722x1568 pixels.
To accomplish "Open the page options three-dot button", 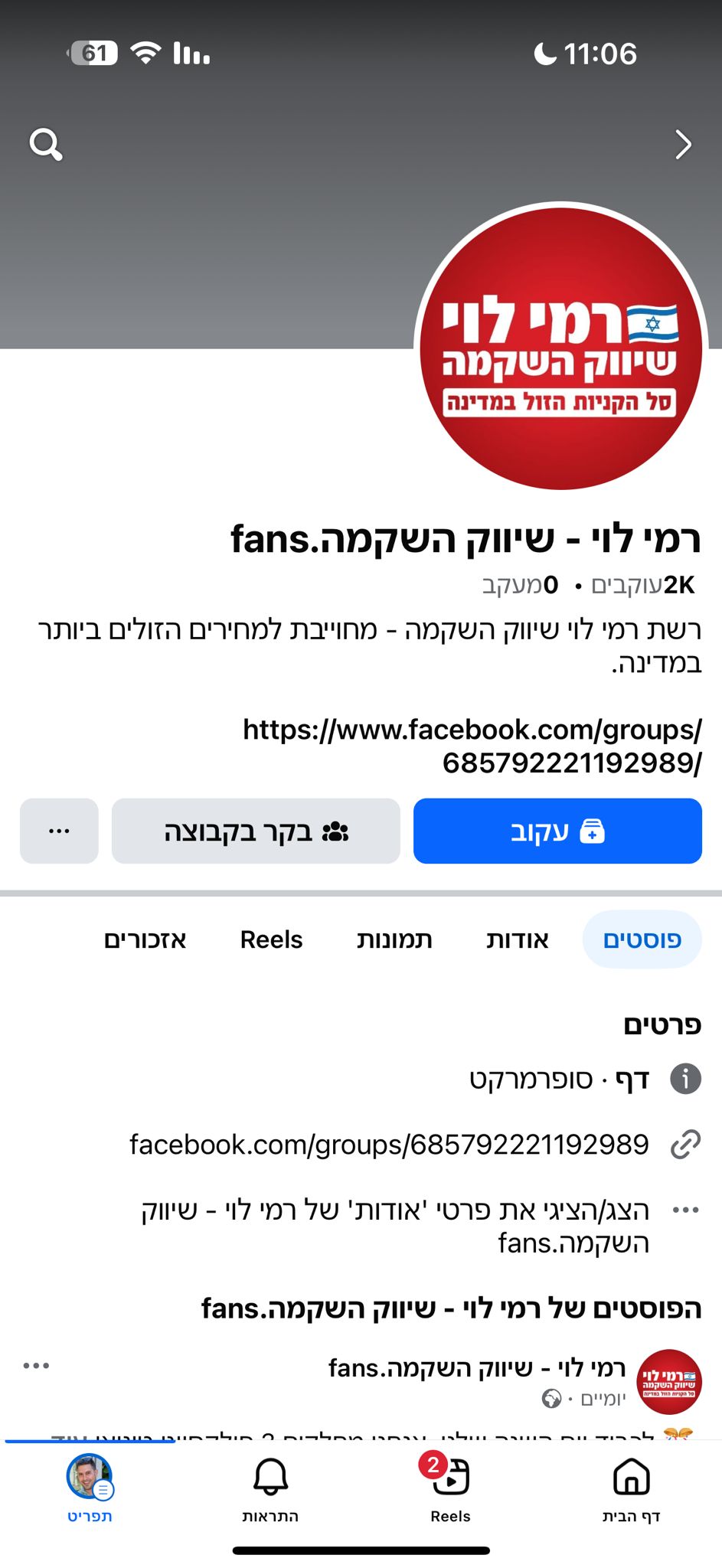I will (x=59, y=831).
